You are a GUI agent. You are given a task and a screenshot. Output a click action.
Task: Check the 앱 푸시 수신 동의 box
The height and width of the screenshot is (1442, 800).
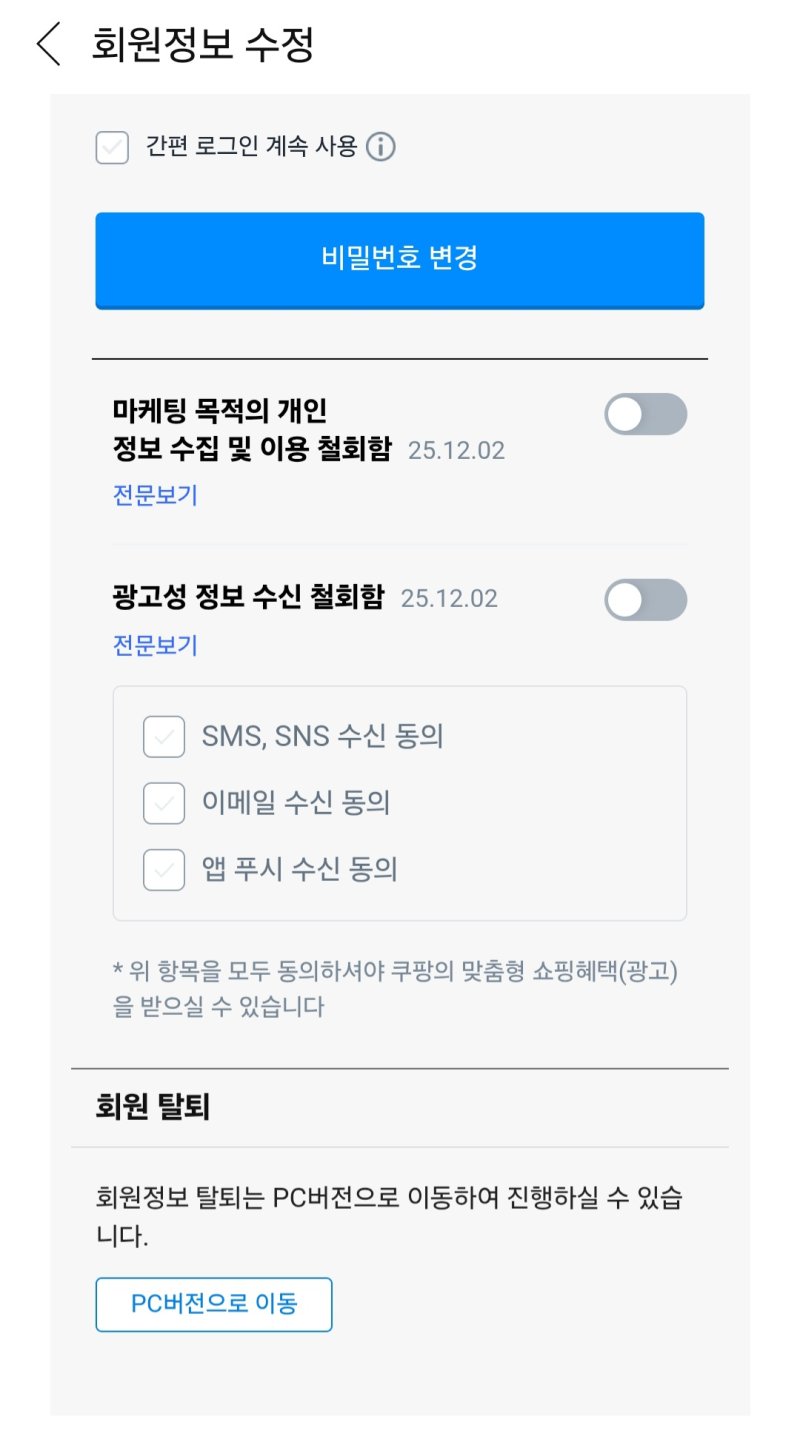click(x=163, y=870)
